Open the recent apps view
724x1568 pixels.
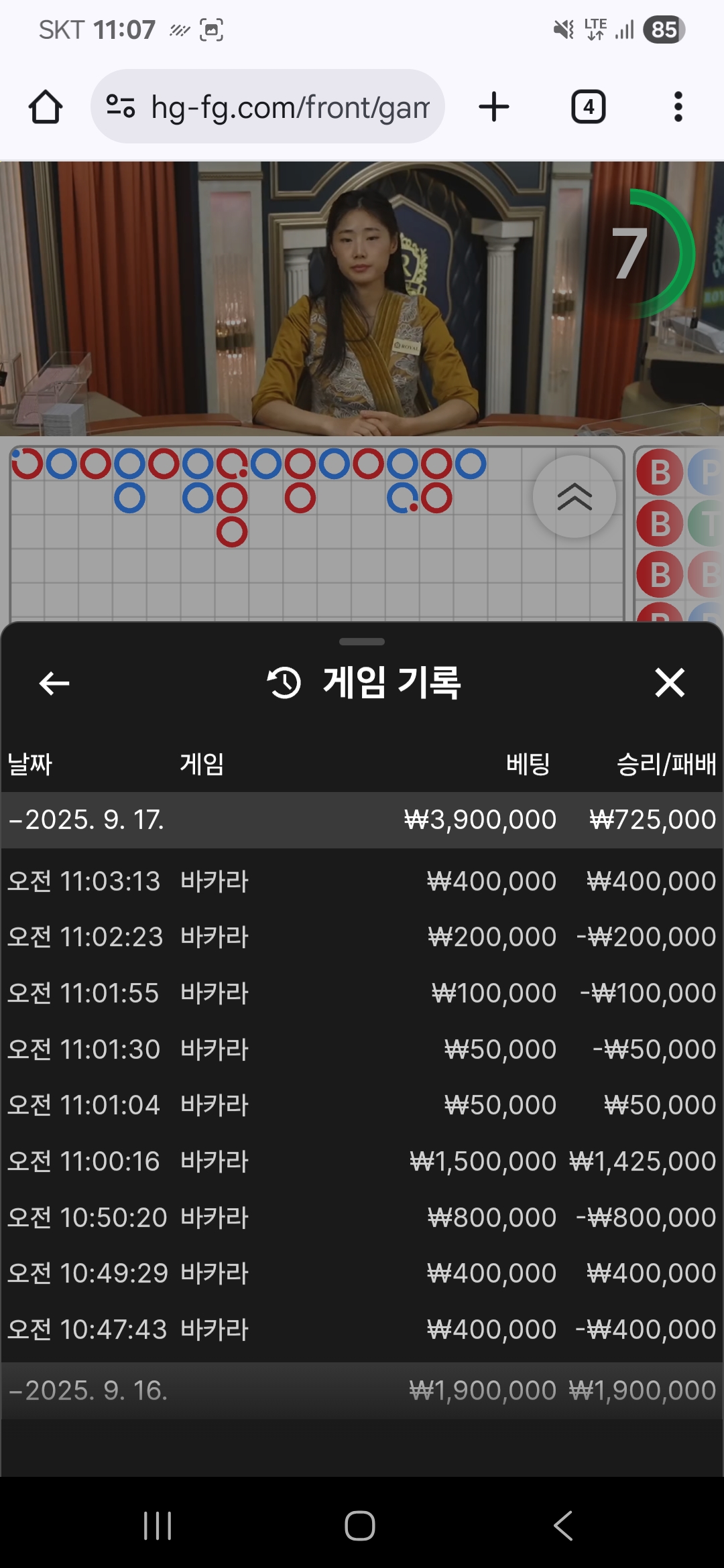[158, 1526]
